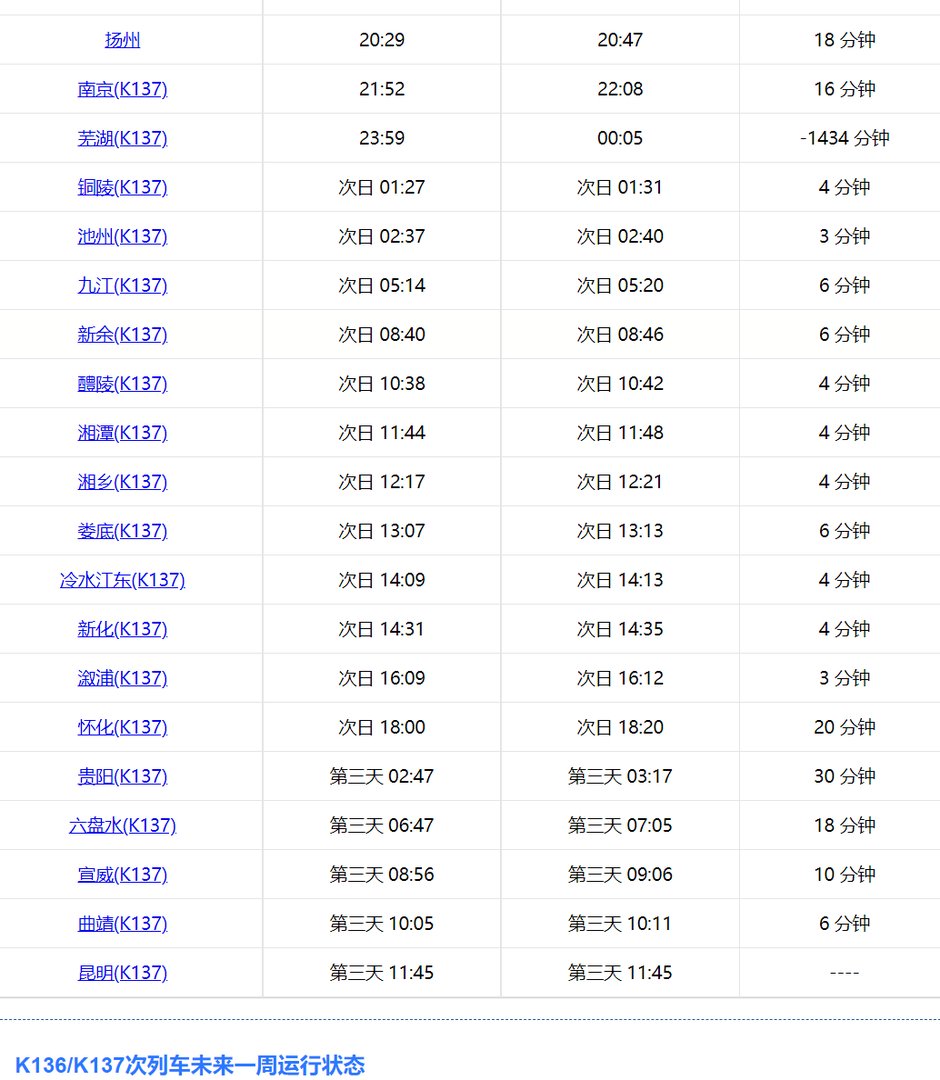Select the 宣威(K137) link

pyautogui.click(x=122, y=874)
